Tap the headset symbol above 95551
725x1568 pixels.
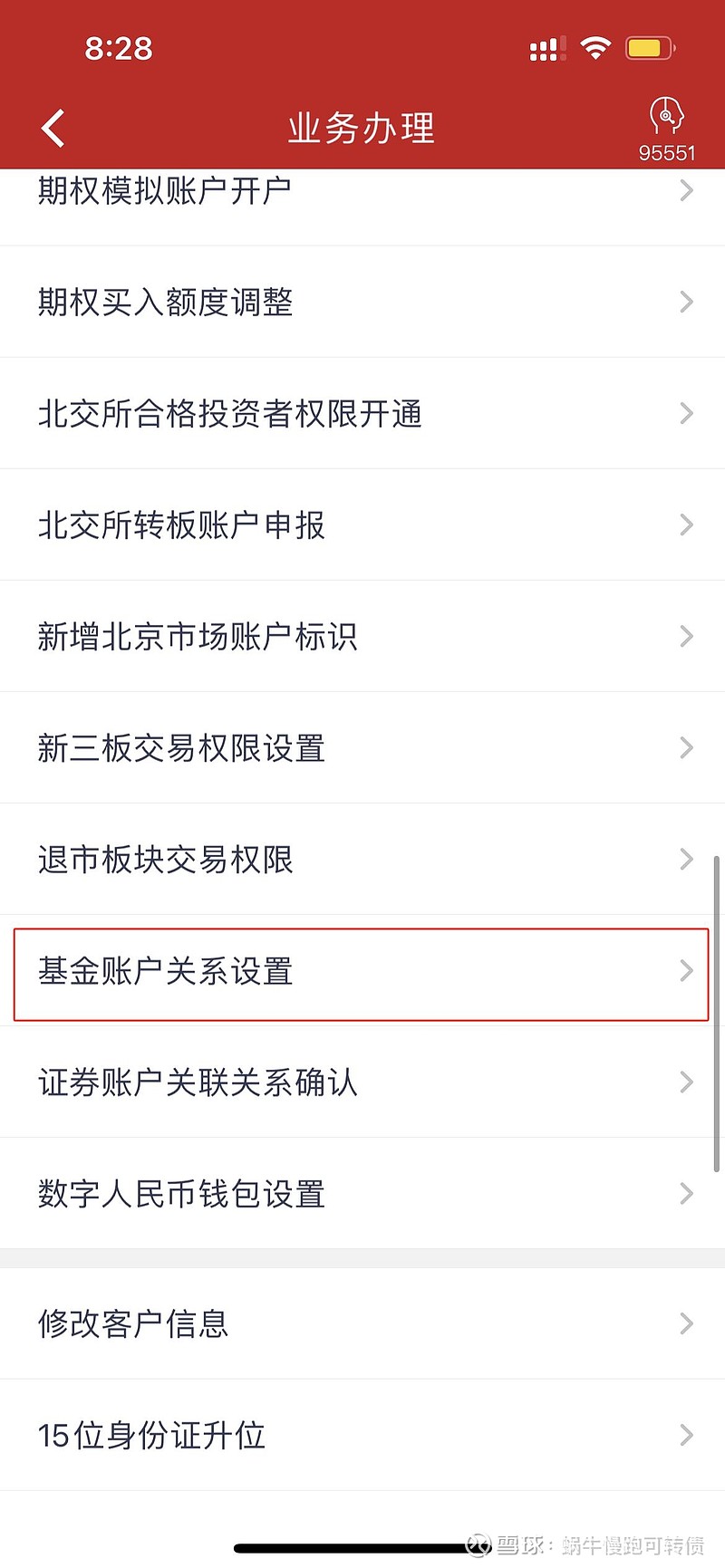668,116
